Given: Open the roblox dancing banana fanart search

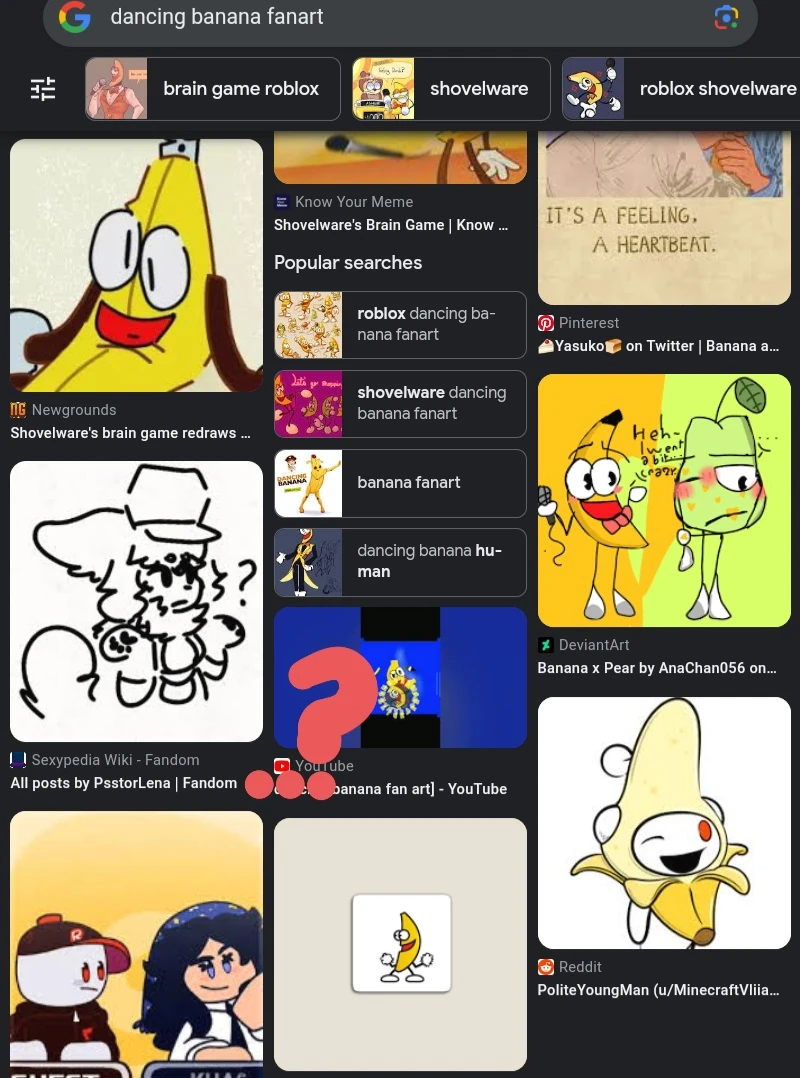Looking at the screenshot, I should (400, 324).
